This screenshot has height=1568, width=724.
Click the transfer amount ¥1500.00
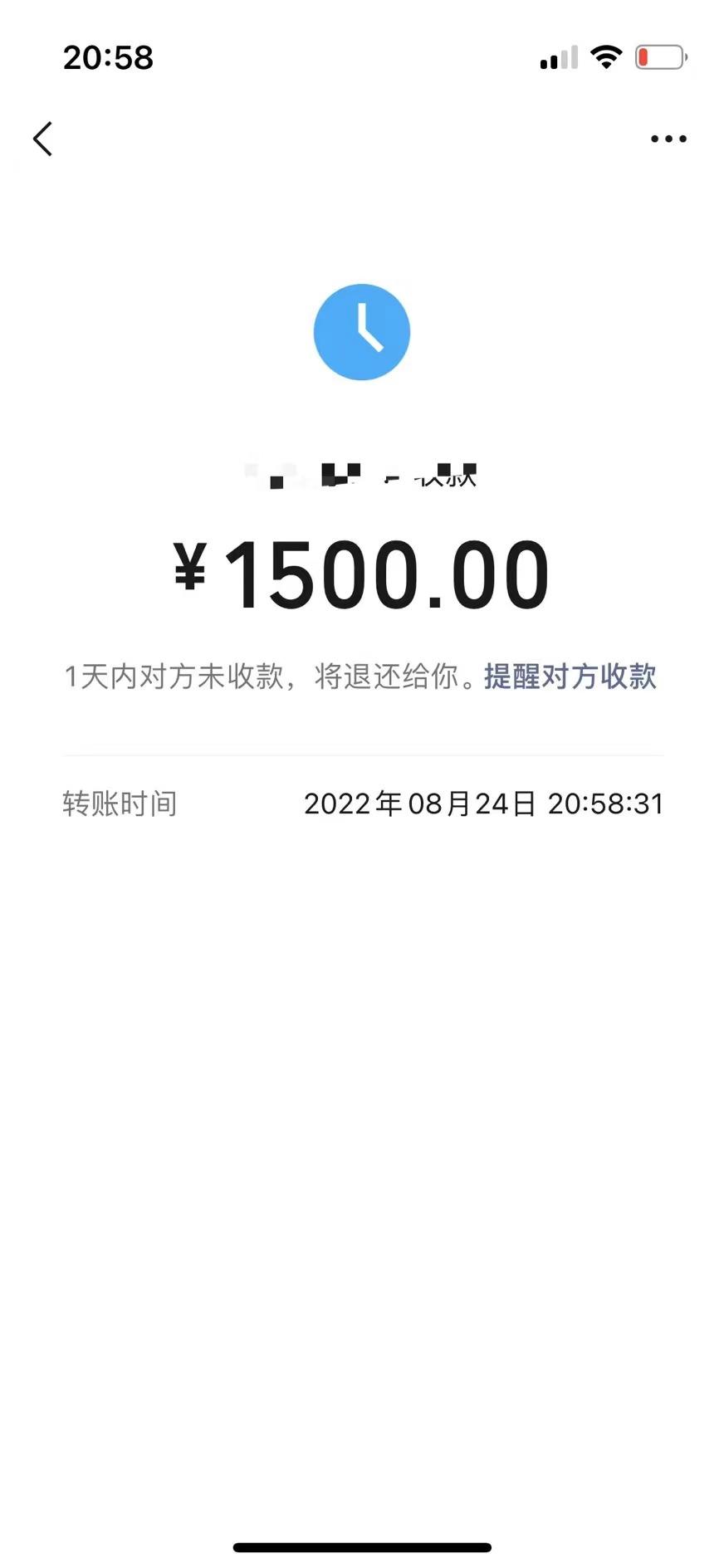pyautogui.click(x=362, y=570)
